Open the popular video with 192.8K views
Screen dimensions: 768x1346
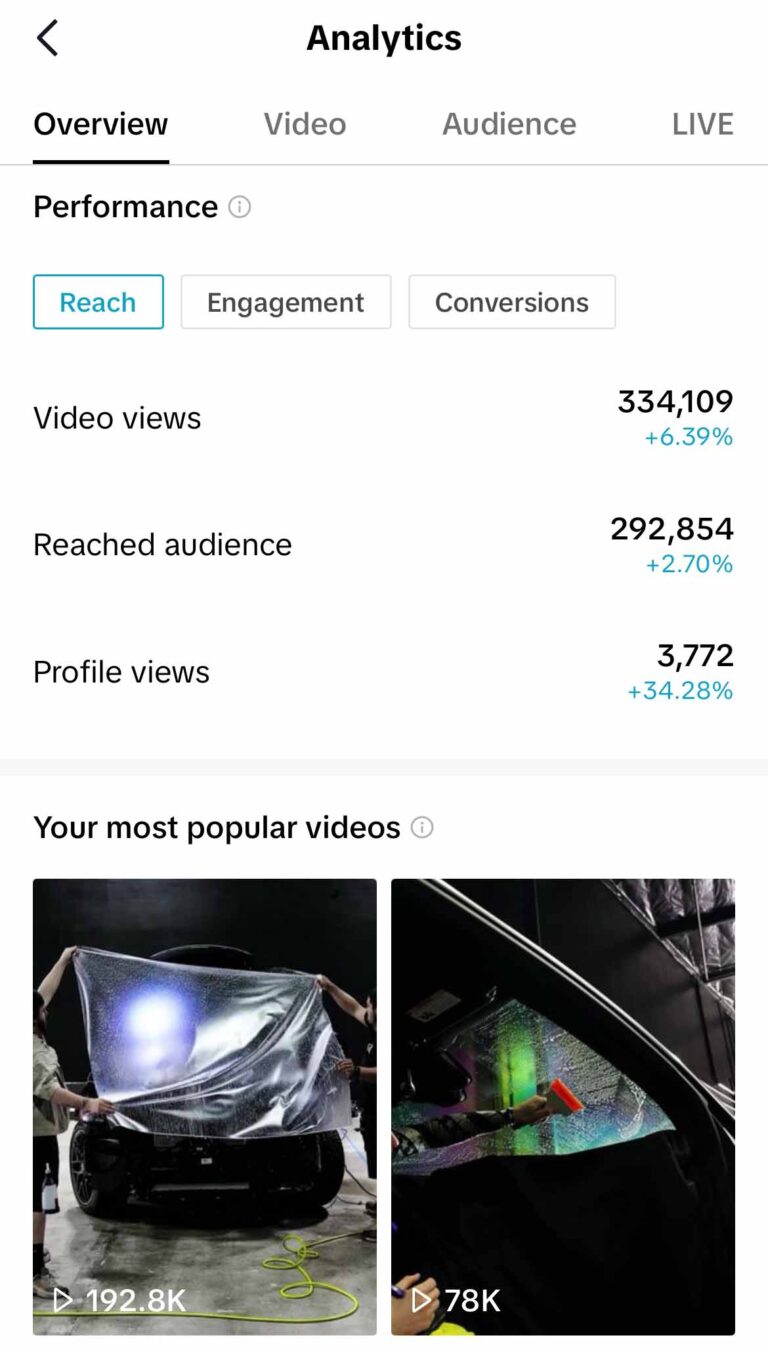pos(205,1106)
